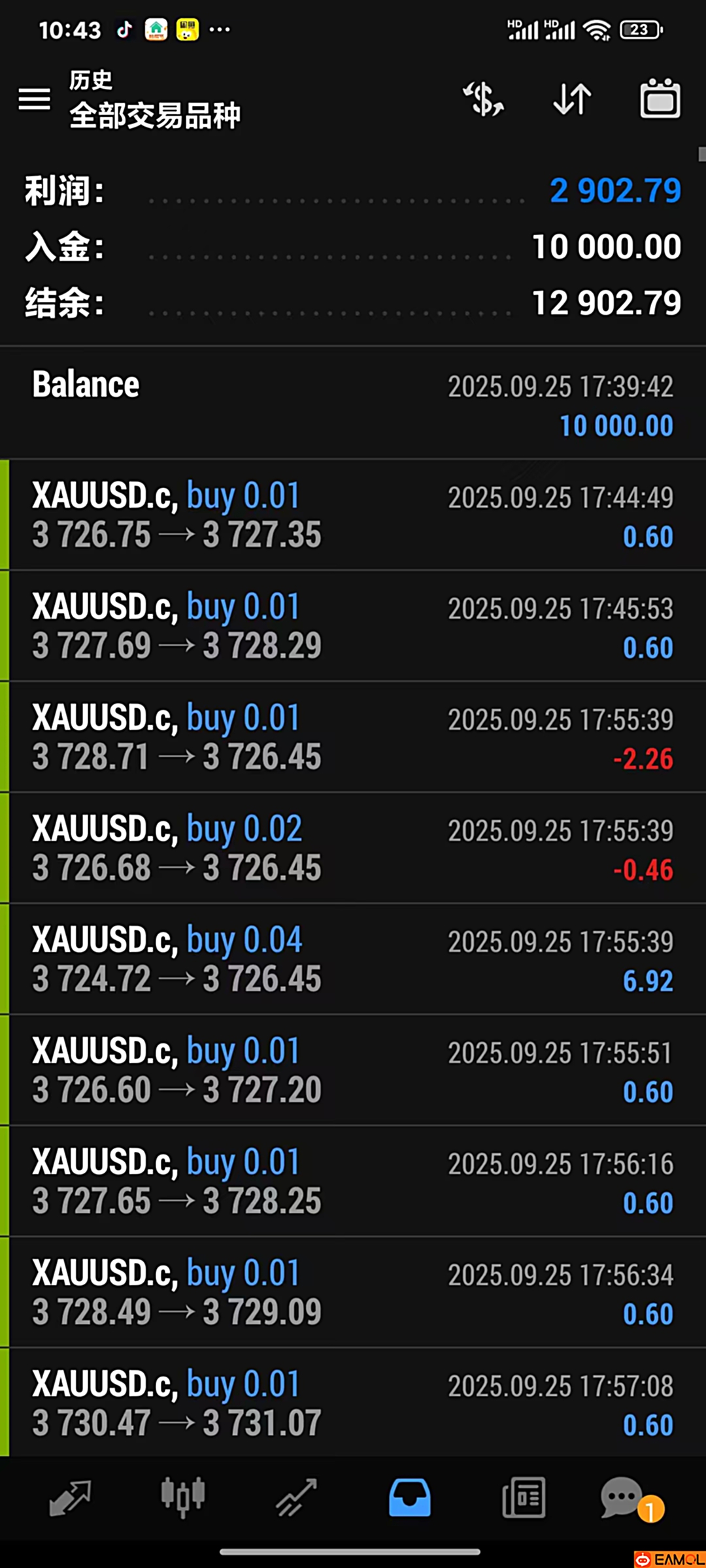
Task: Open the XAUUSD.c trade closed at 17:56:34
Action: tap(353, 1292)
